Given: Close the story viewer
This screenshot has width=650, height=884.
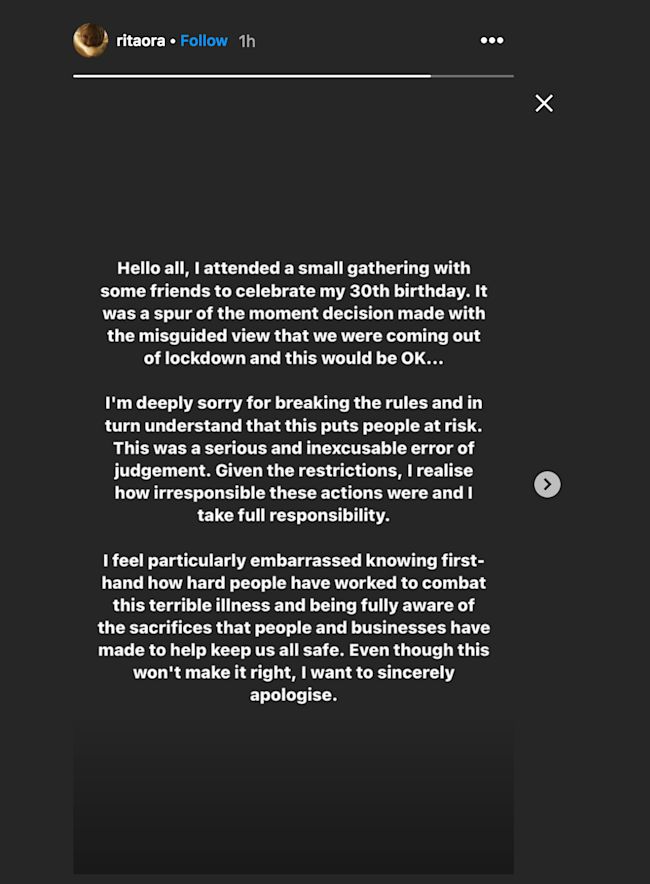Looking at the screenshot, I should pyautogui.click(x=544, y=103).
